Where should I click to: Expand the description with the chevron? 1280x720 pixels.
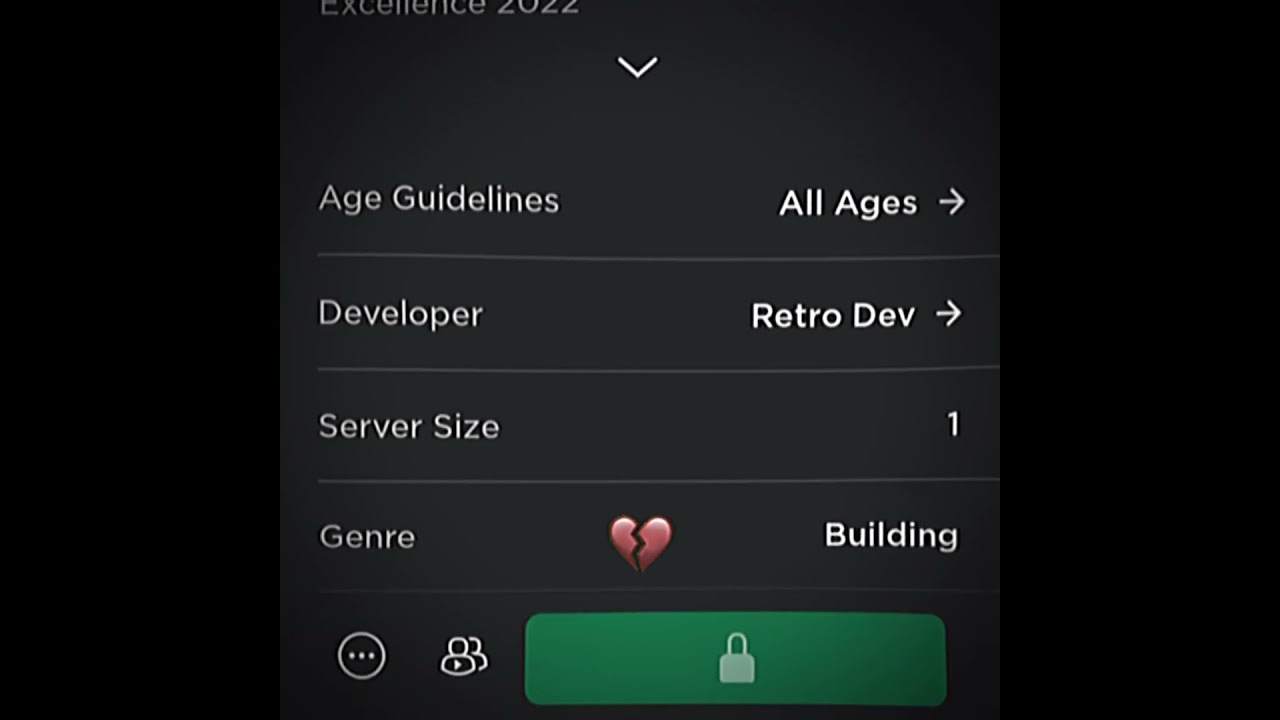637,68
